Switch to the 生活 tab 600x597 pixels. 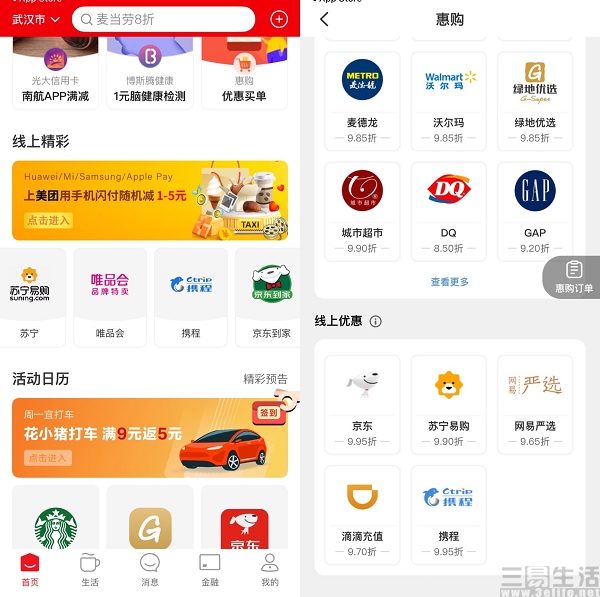pyautogui.click(x=90, y=568)
